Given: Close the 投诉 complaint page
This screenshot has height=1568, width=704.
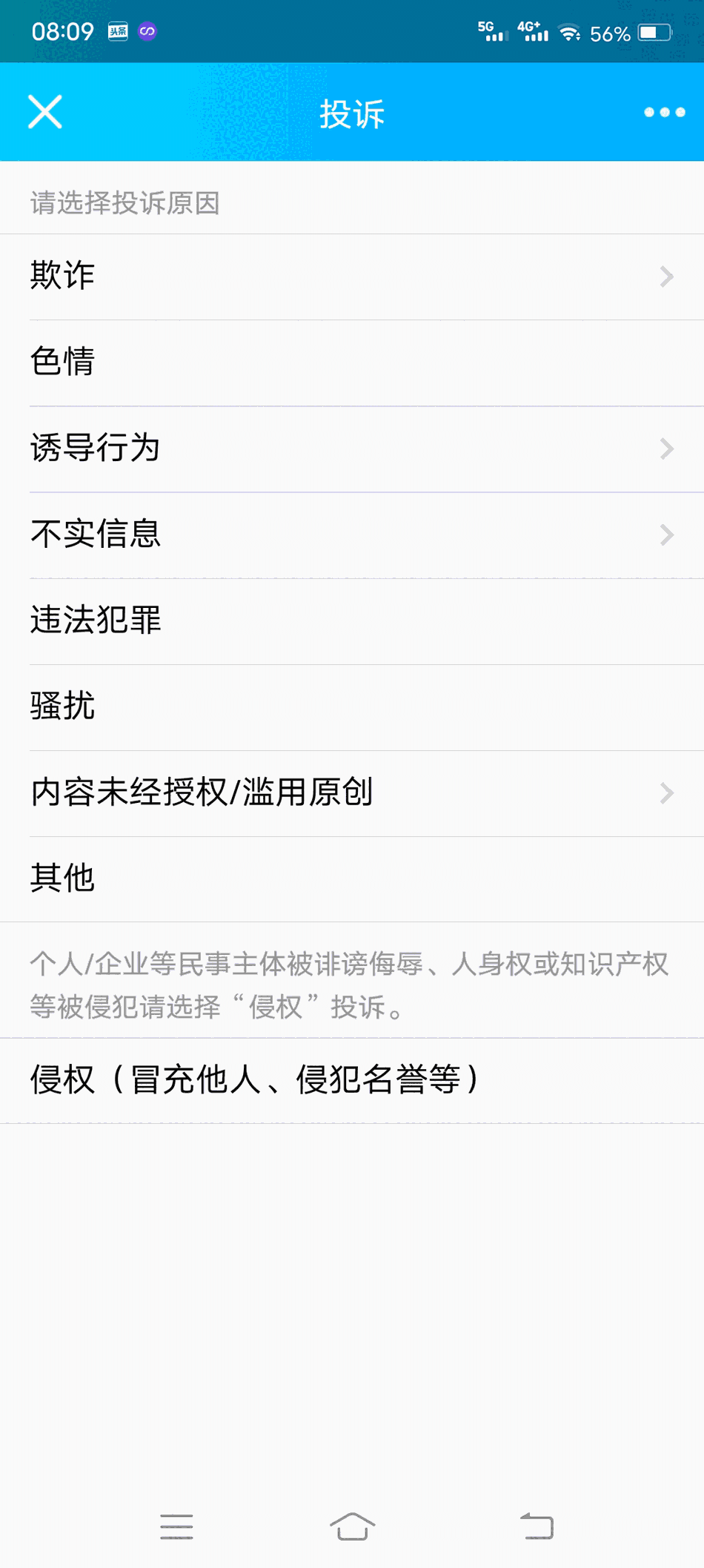Looking at the screenshot, I should click(45, 113).
